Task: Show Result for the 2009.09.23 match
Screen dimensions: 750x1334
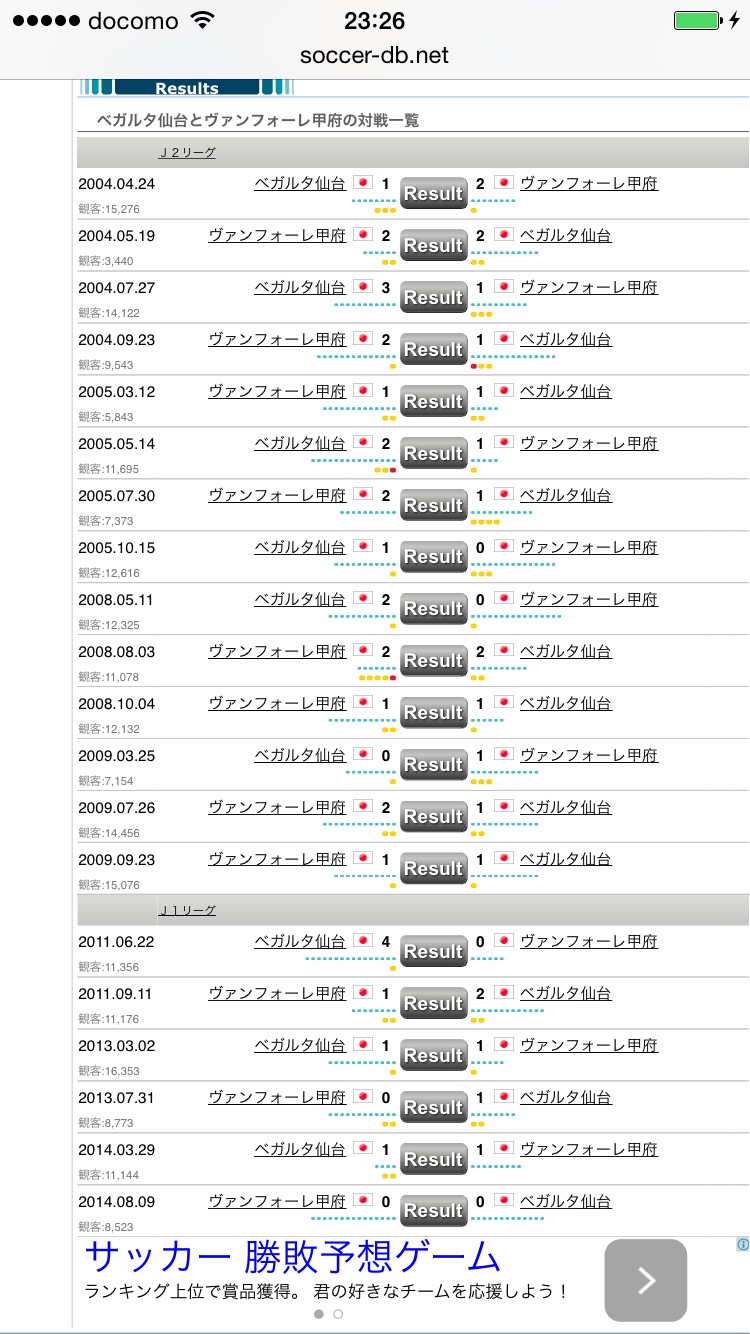Action: click(x=433, y=869)
